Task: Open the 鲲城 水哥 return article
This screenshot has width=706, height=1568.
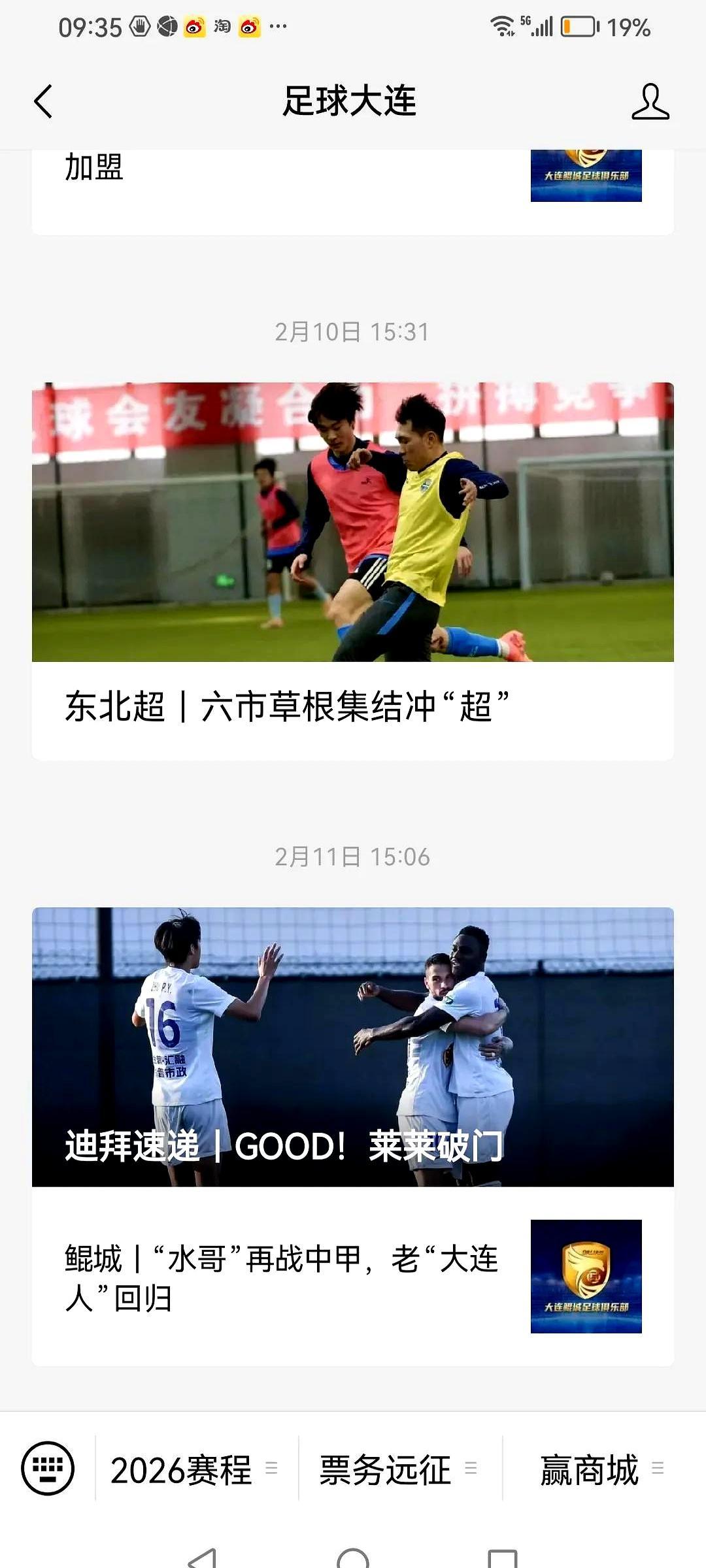Action: tap(281, 1274)
